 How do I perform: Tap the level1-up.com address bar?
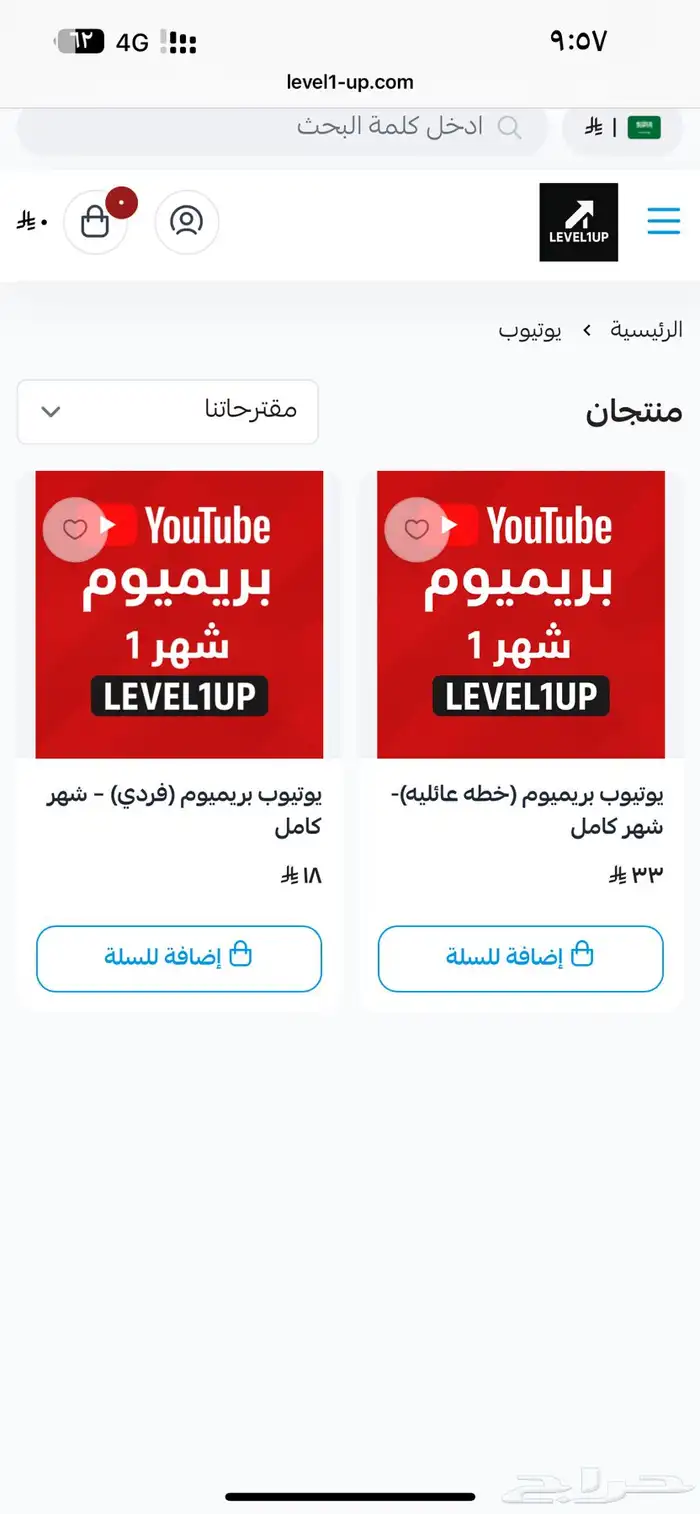(x=349, y=83)
